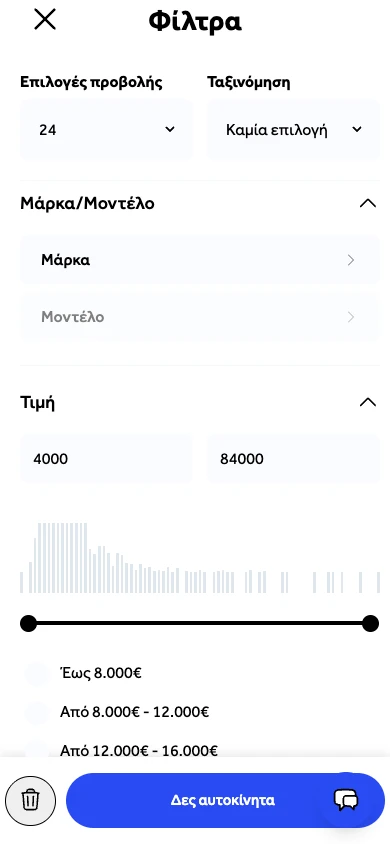
Task: Clear all filters with the trash icon
Action: click(x=30, y=800)
